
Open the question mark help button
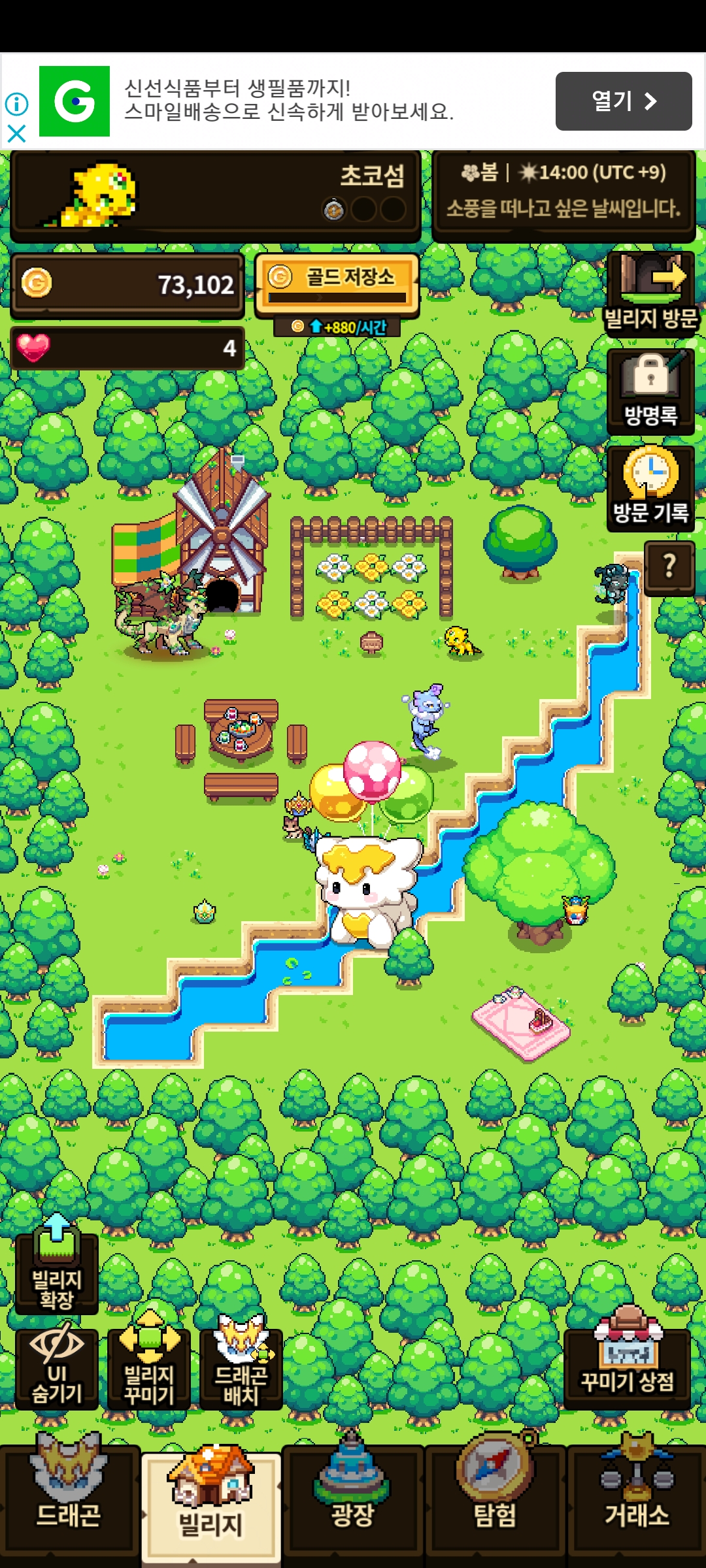coord(669,566)
